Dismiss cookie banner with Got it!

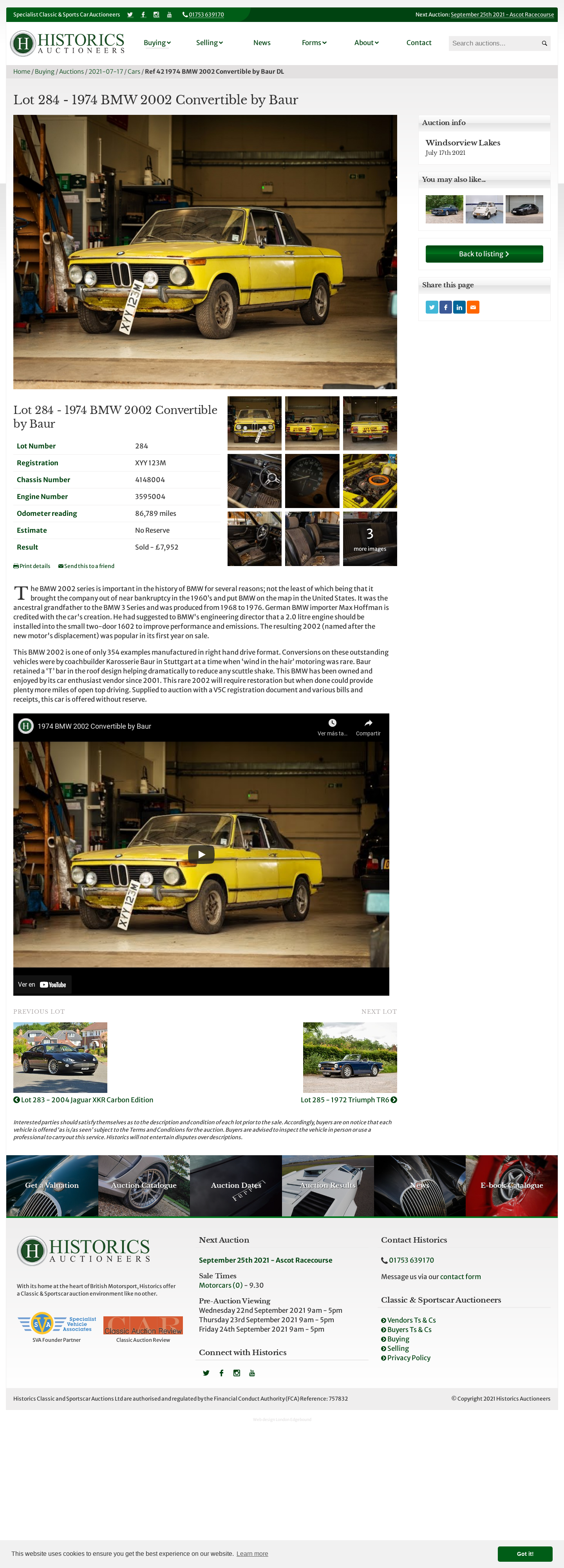pos(524,1553)
